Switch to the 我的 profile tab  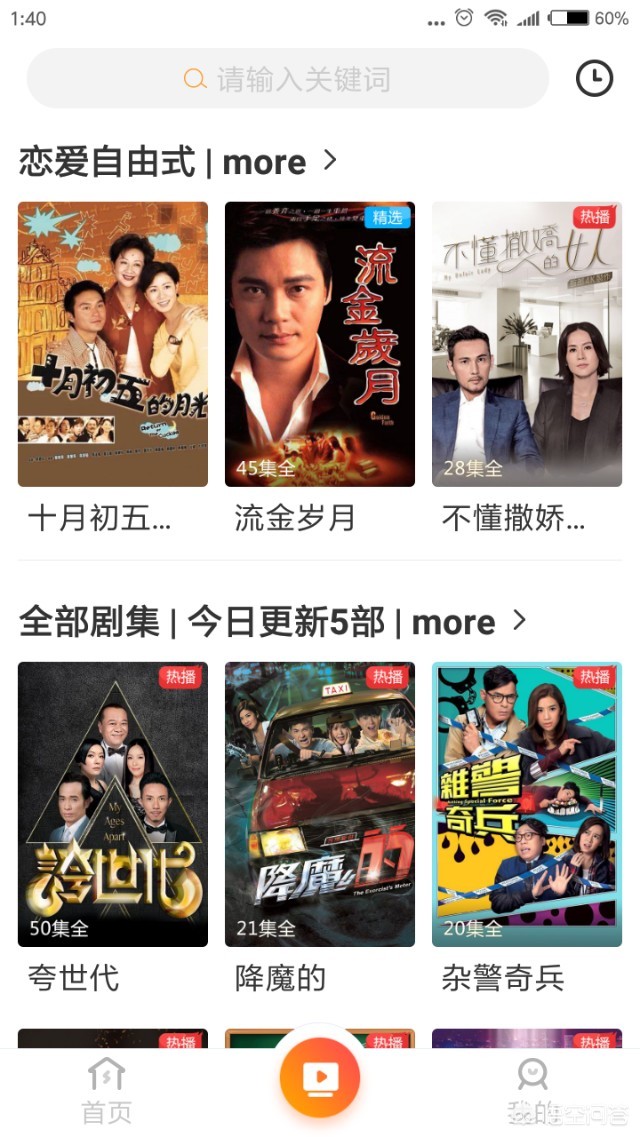(x=532, y=1091)
